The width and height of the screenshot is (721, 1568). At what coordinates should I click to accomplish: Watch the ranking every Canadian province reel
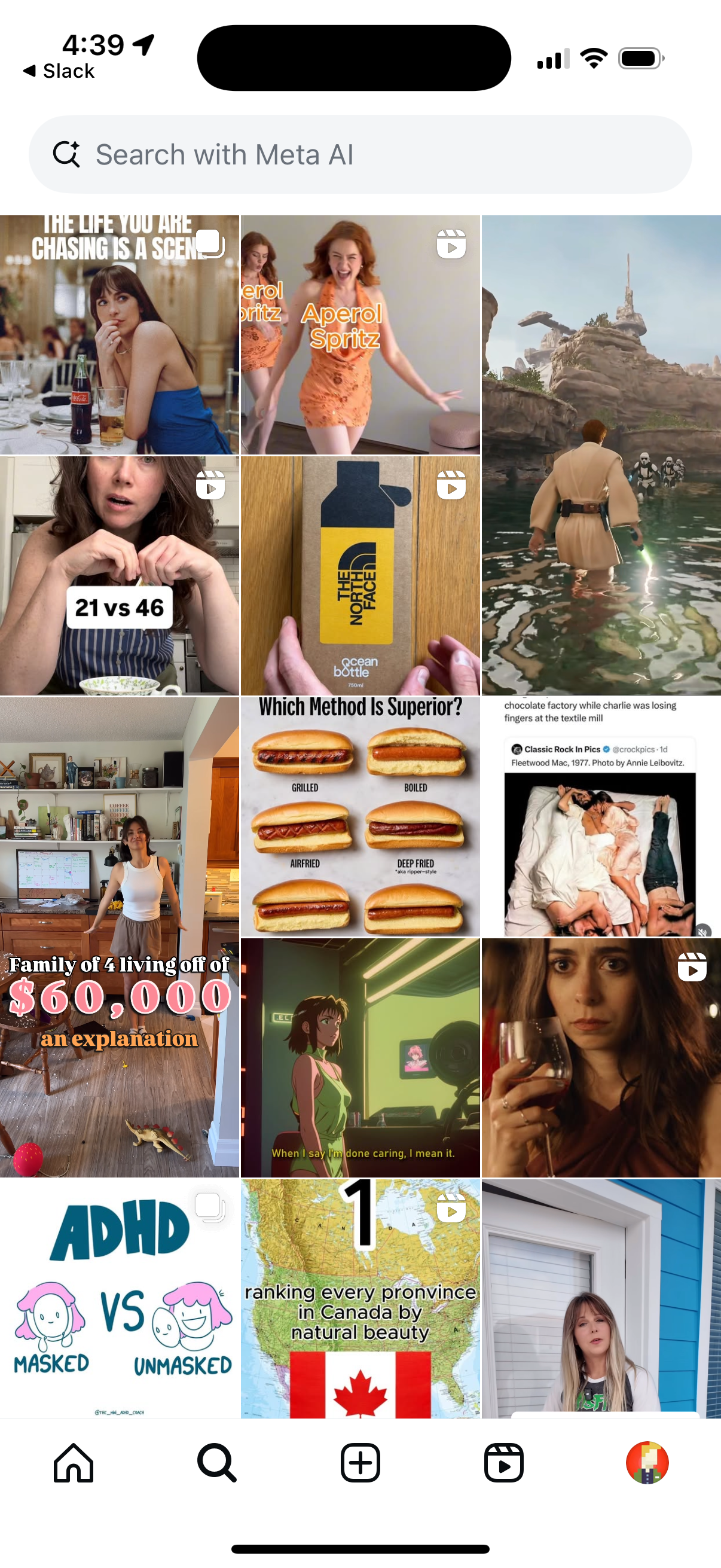coord(360,1298)
